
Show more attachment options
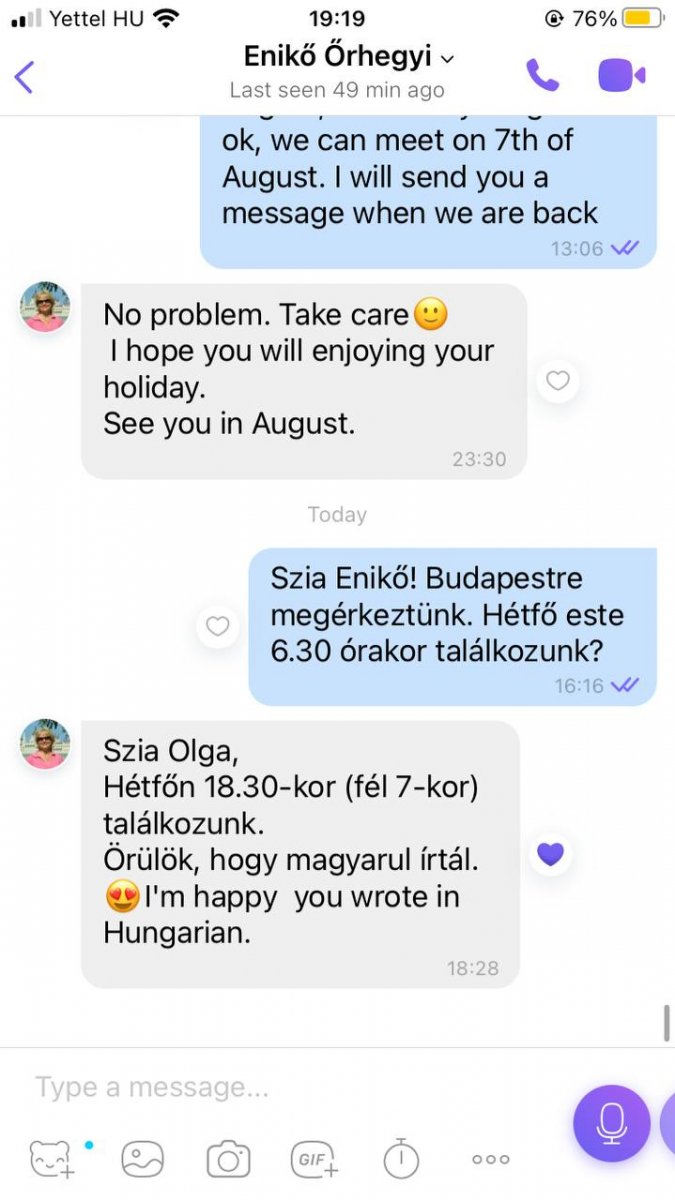point(490,1159)
